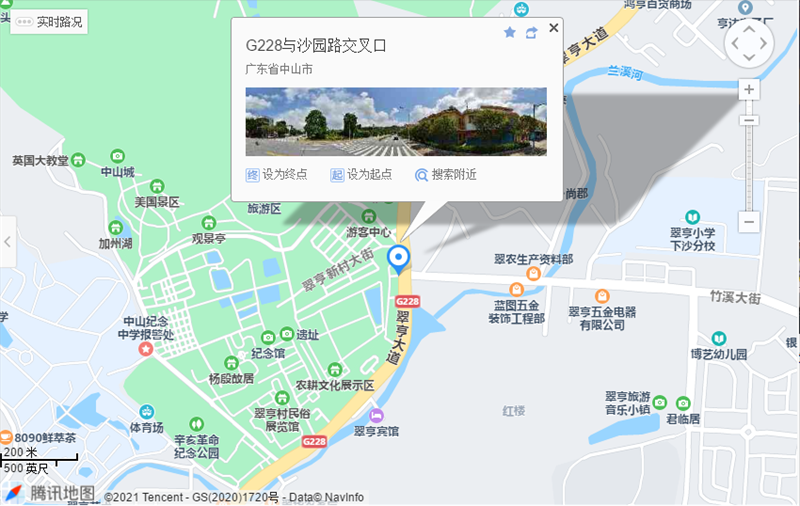Expand the left side panel arrow
Image resolution: width=800 pixels, height=506 pixels.
(x=8, y=242)
